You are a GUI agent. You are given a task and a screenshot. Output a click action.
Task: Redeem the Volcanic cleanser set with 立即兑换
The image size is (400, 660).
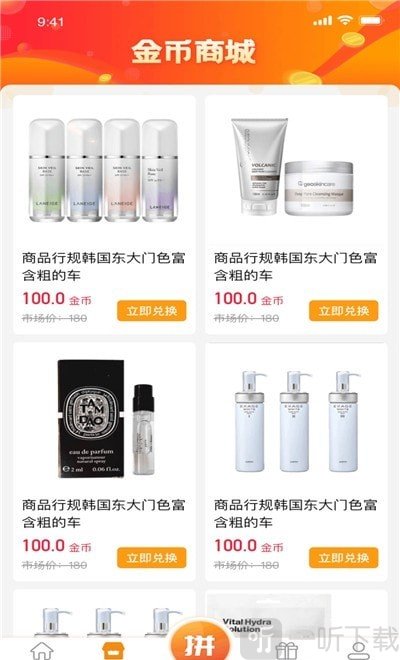point(344,311)
